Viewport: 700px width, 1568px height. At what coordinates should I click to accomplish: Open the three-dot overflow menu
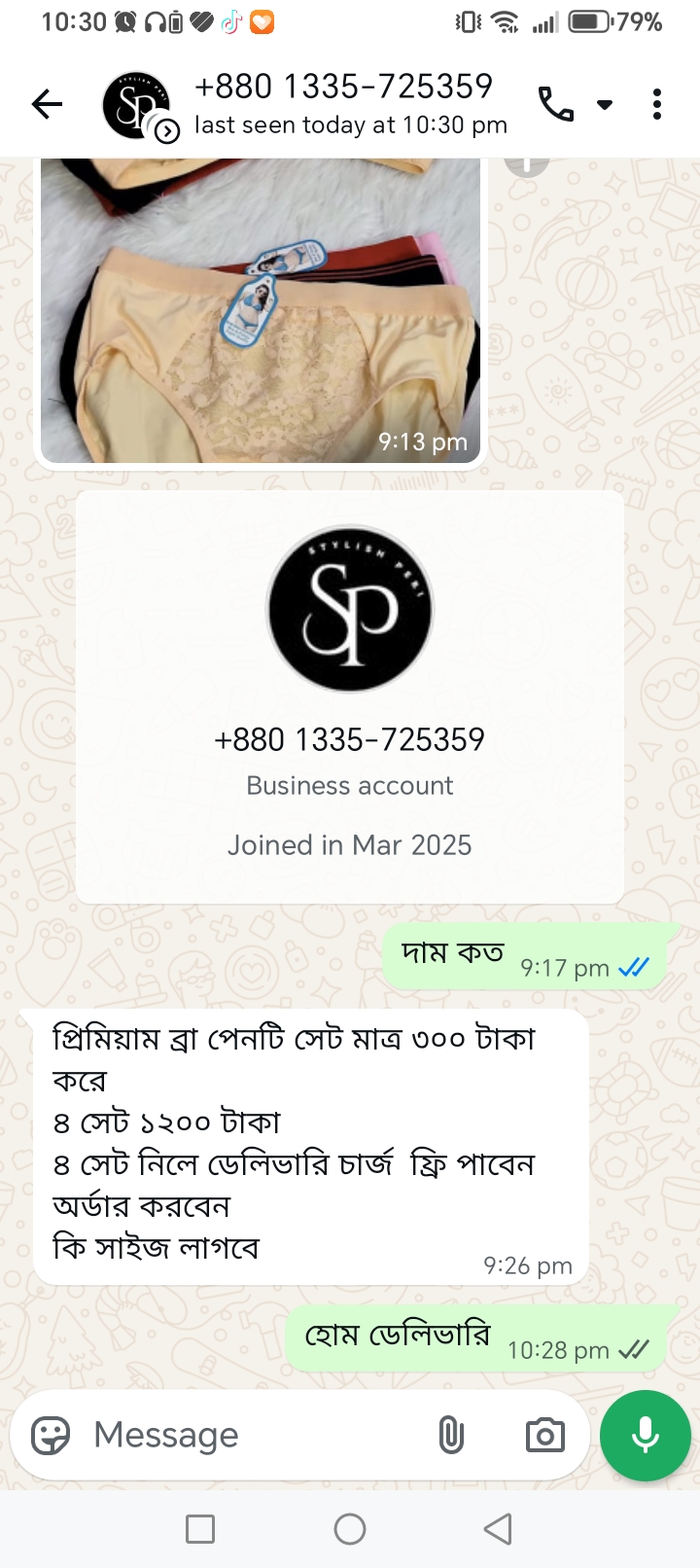point(657,104)
